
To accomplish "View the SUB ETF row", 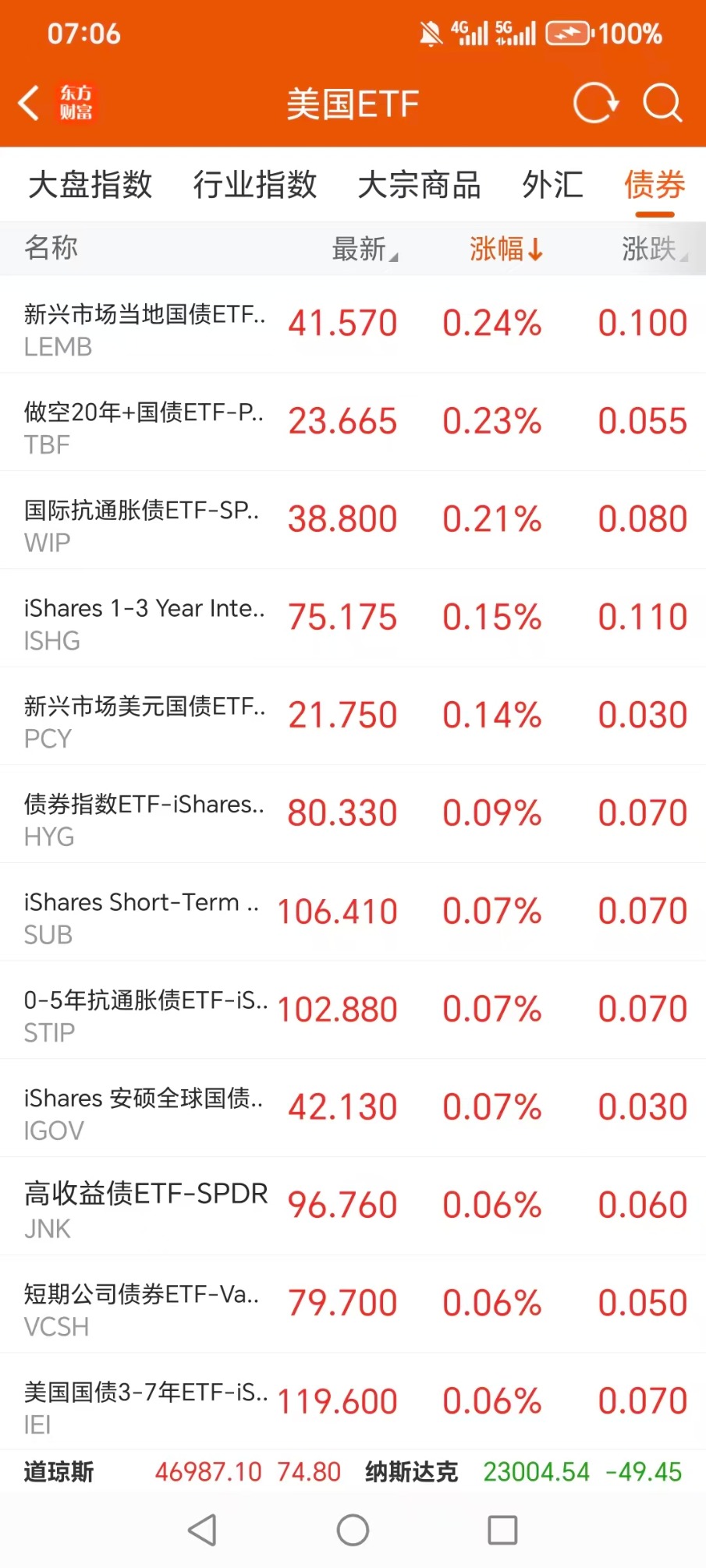I will (353, 913).
